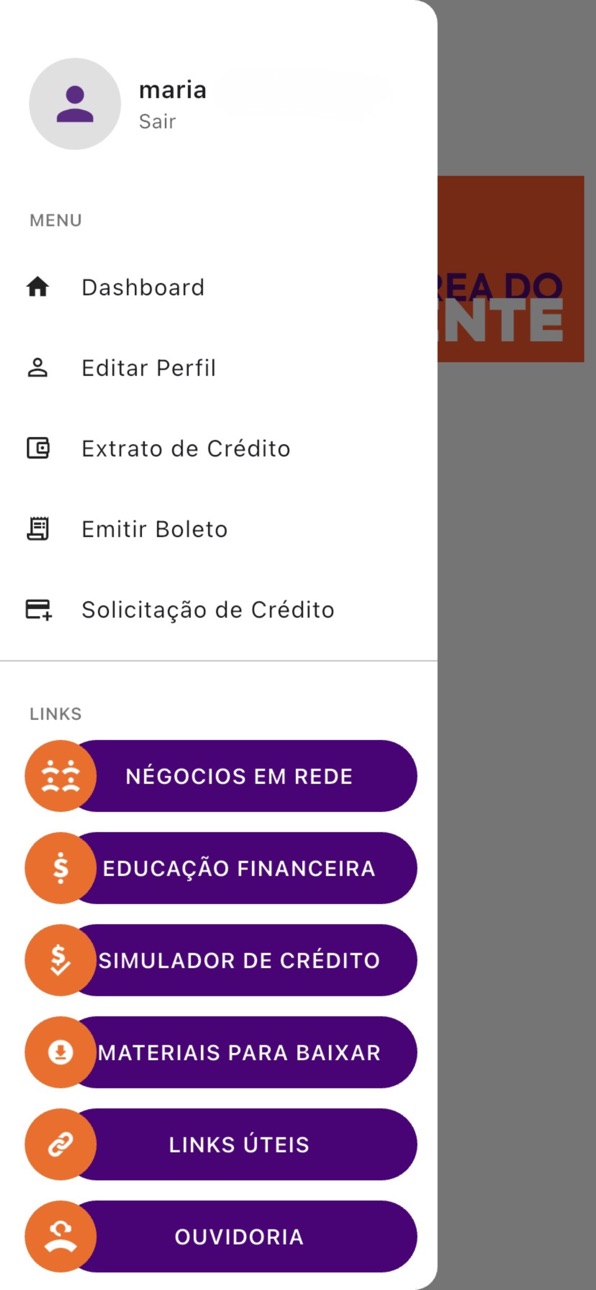The width and height of the screenshot is (596, 1290).
Task: Tap the Négocios em Rede button
Action: coord(221,776)
